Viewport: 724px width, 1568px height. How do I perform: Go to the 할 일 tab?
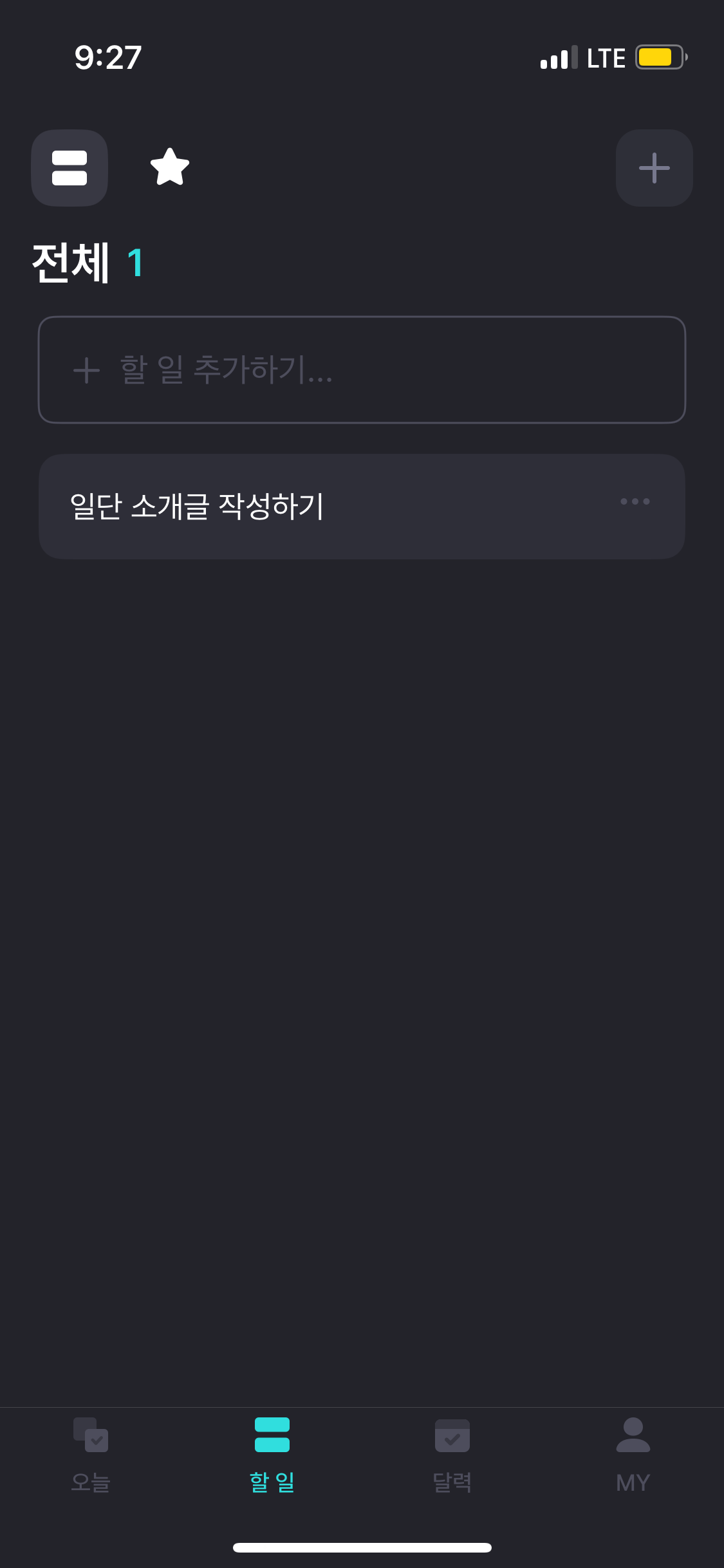coord(272,1453)
